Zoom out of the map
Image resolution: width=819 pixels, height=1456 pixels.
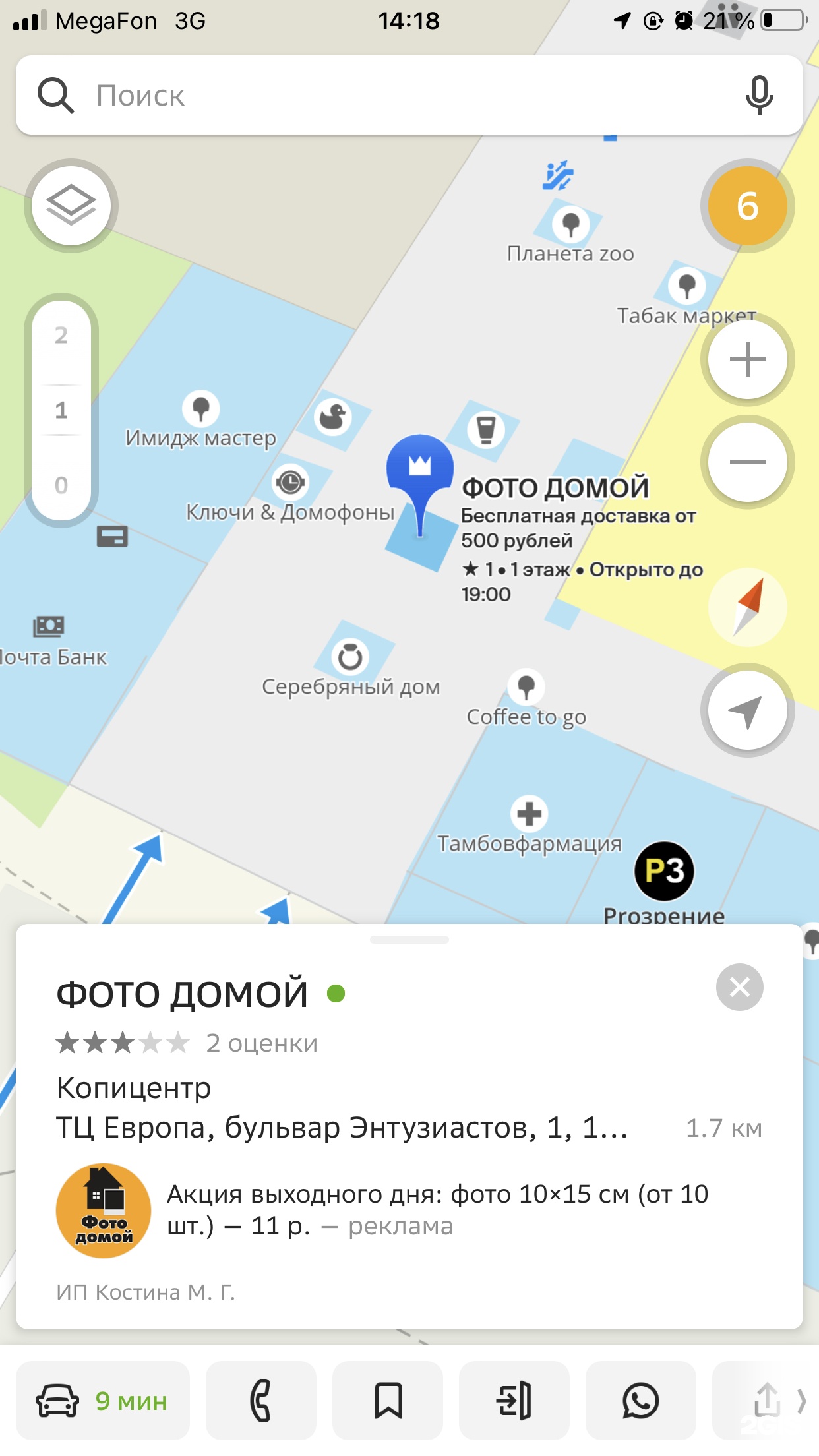[747, 462]
